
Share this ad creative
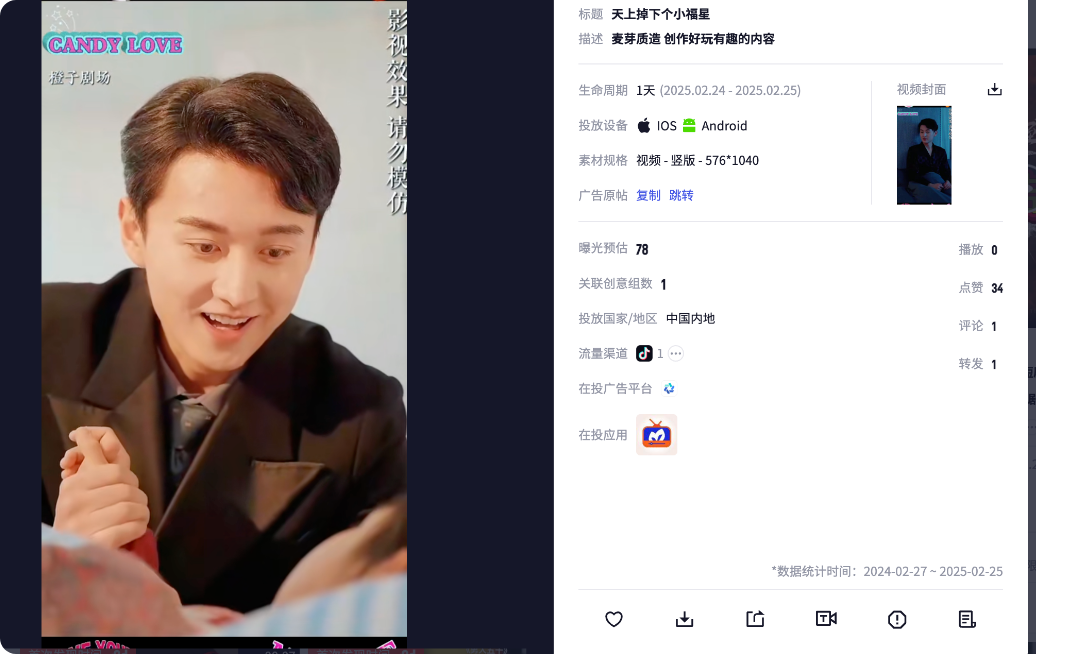tap(755, 619)
